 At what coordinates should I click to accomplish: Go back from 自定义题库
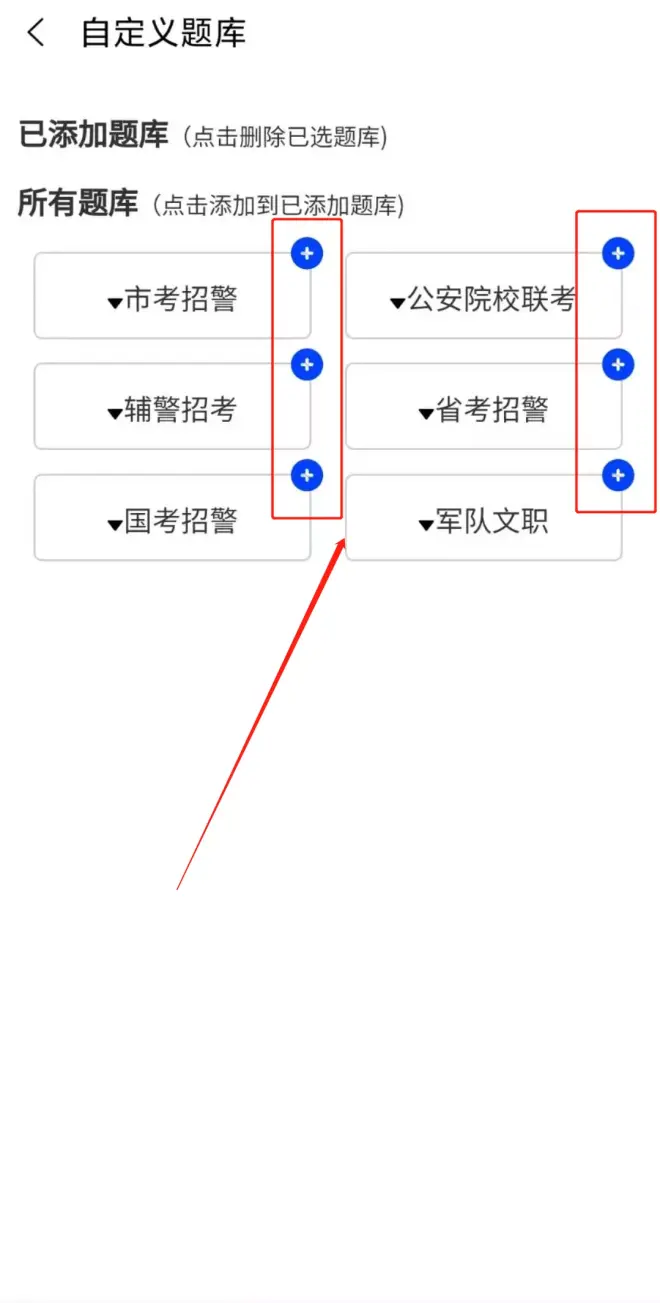click(x=36, y=33)
